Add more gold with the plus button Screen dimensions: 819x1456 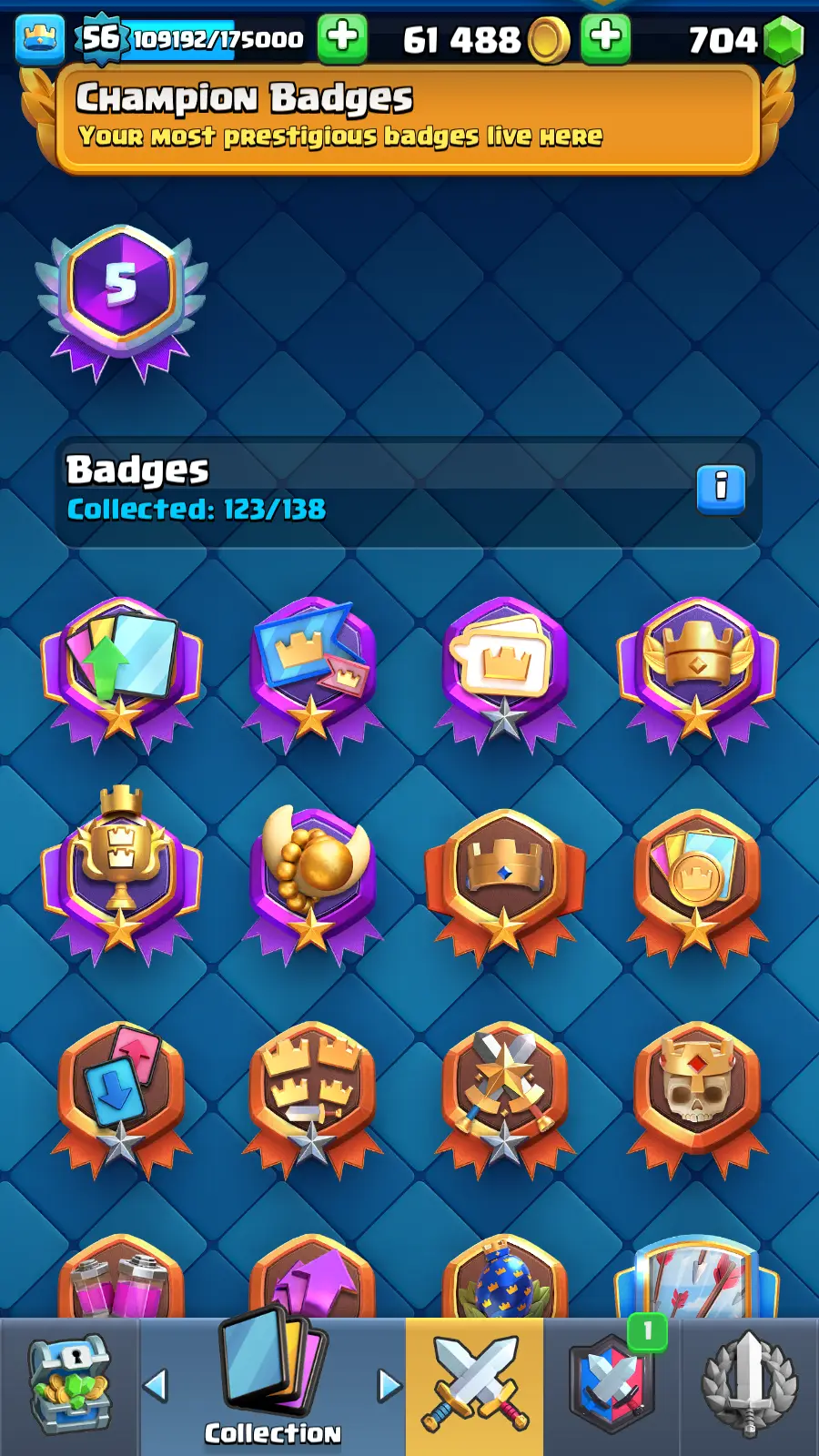coord(606,38)
